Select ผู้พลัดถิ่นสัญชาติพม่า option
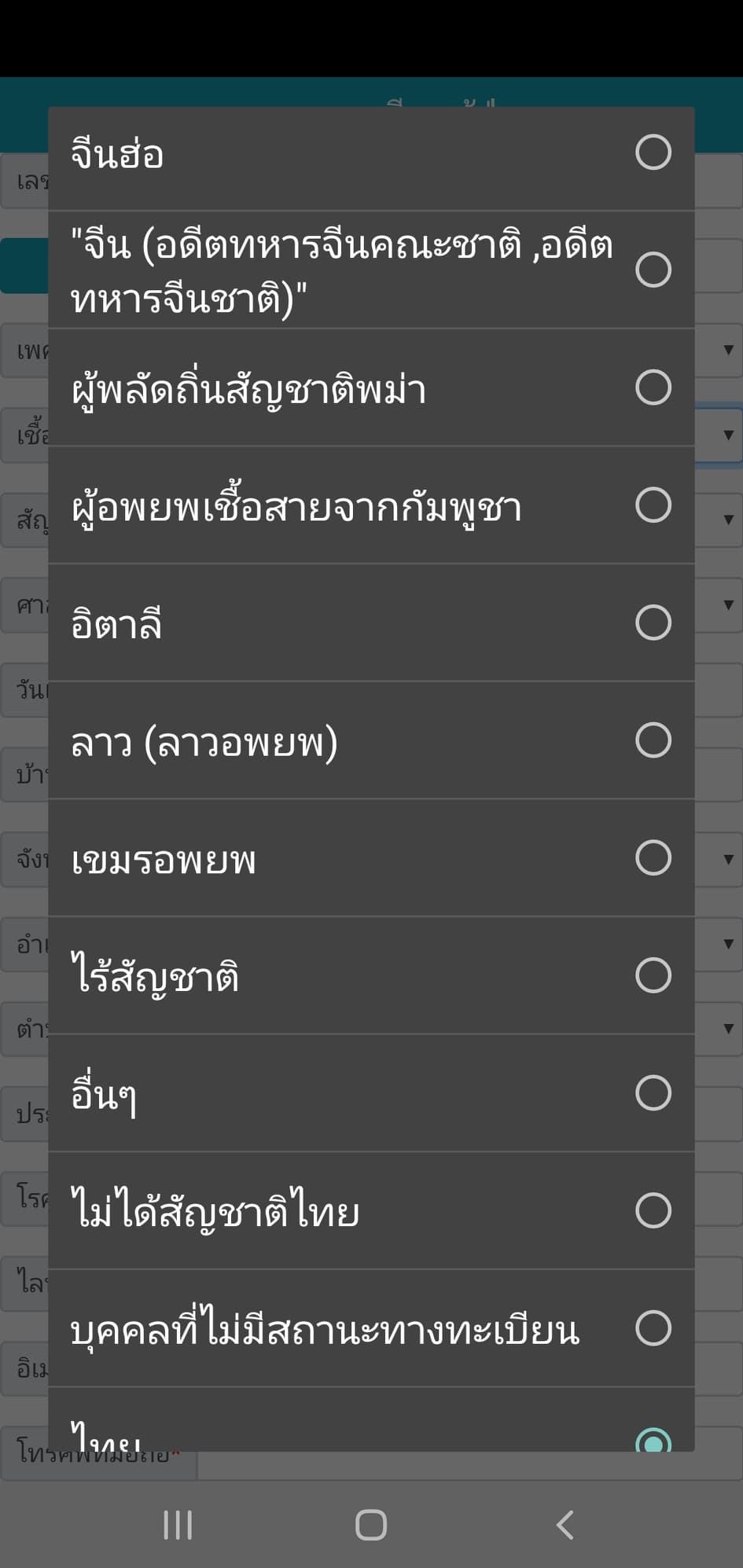This screenshot has height=1568, width=743. coord(370,388)
